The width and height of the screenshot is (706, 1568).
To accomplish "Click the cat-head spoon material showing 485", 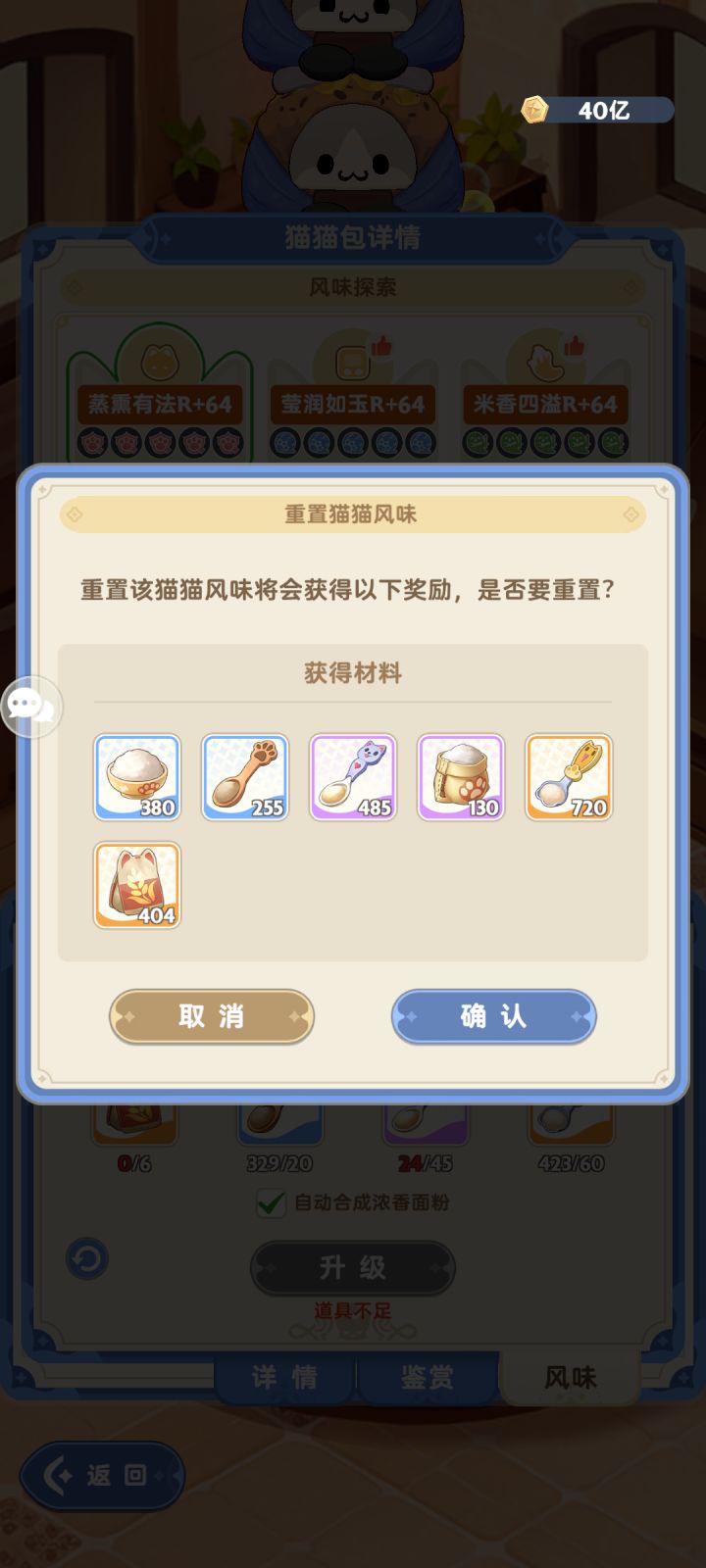I will 354,777.
